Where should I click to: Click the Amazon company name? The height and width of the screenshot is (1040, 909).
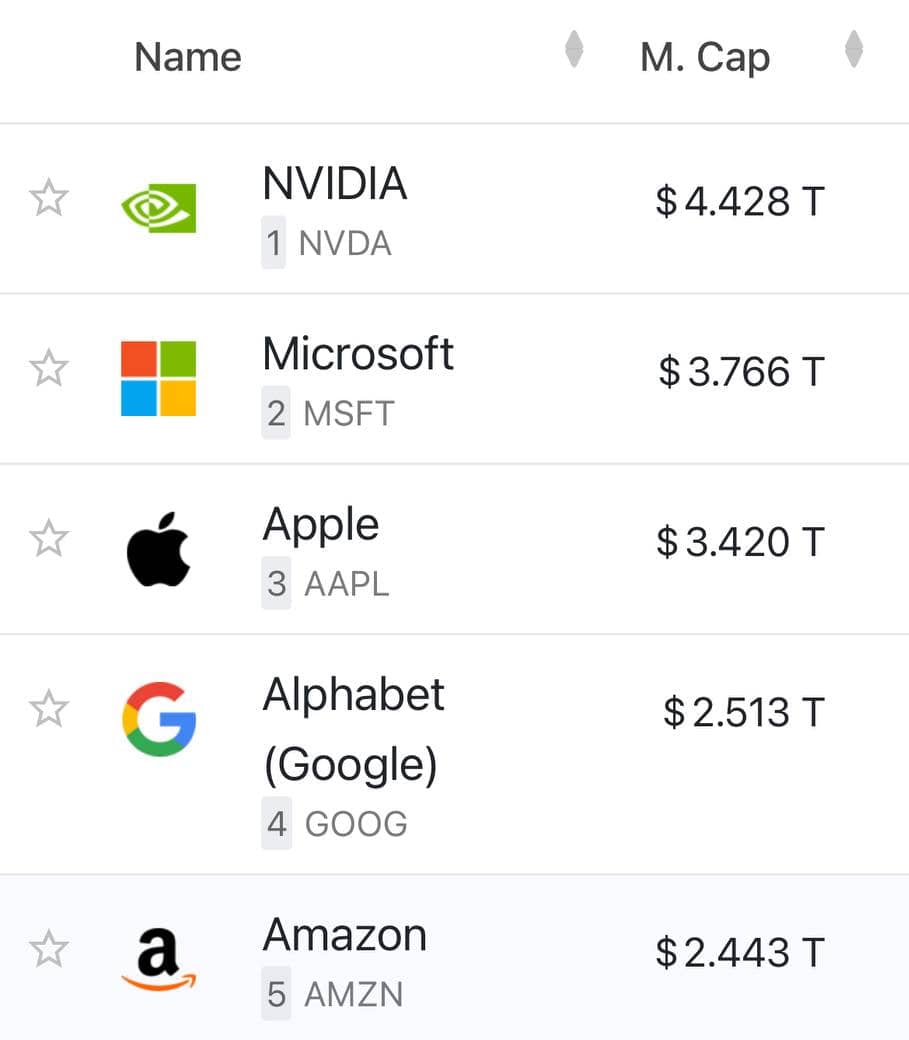[x=343, y=935]
